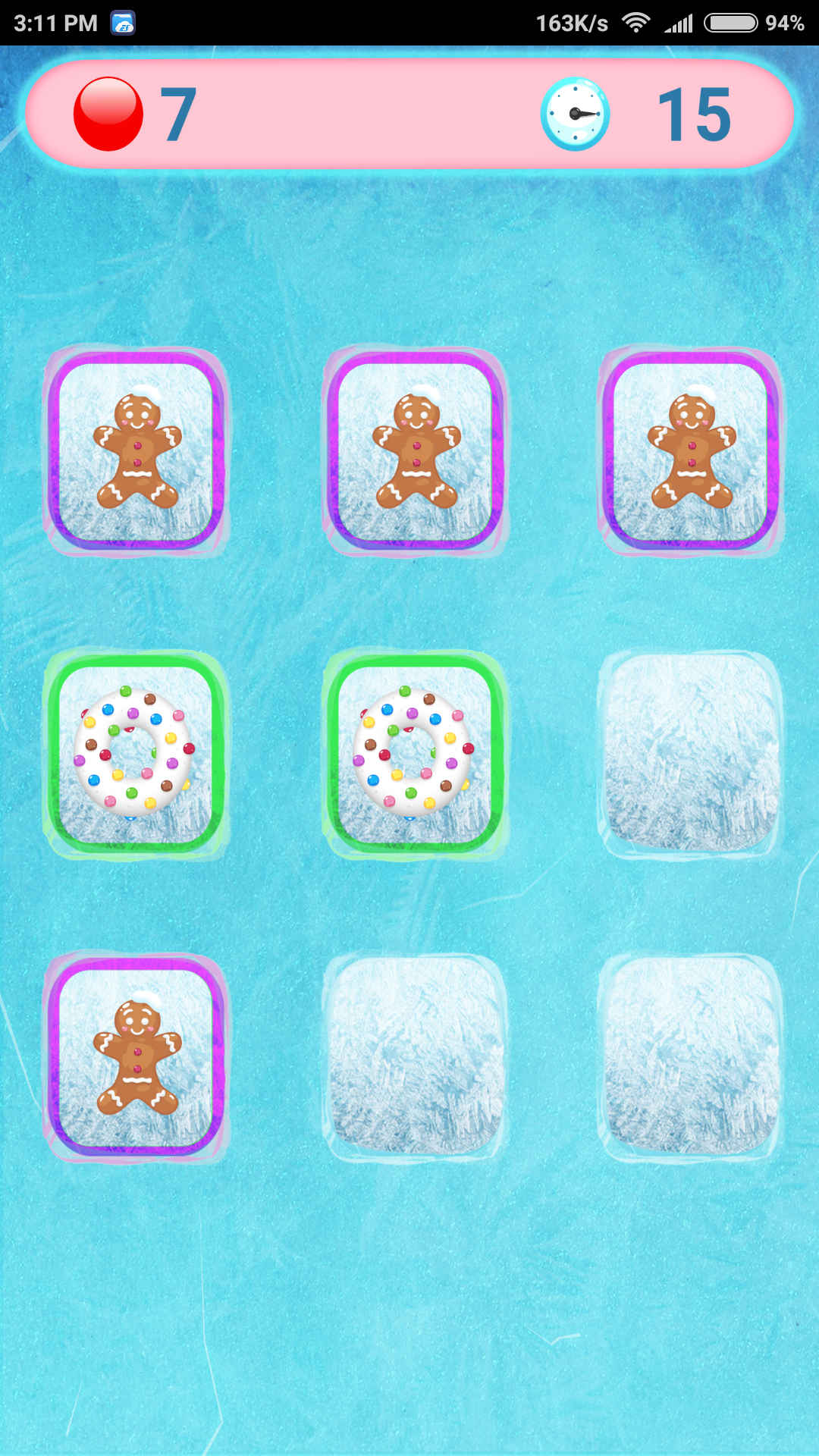
Task: Flip the frosted tile next to the purple-framed gingerbread man that has no match yet
Action: coord(415,1058)
